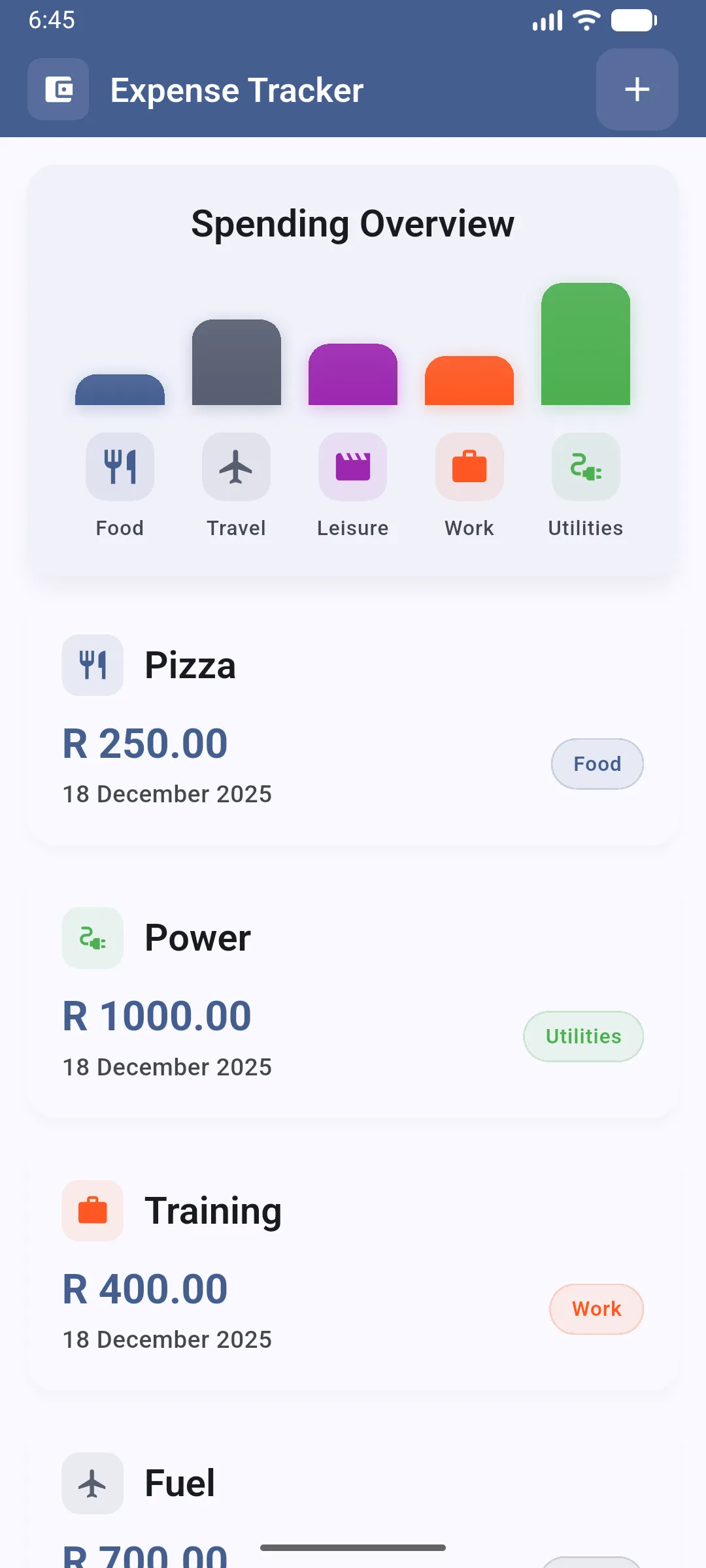The width and height of the screenshot is (706, 1568).
Task: Select the Utilities tag on Power entry
Action: tap(582, 1036)
